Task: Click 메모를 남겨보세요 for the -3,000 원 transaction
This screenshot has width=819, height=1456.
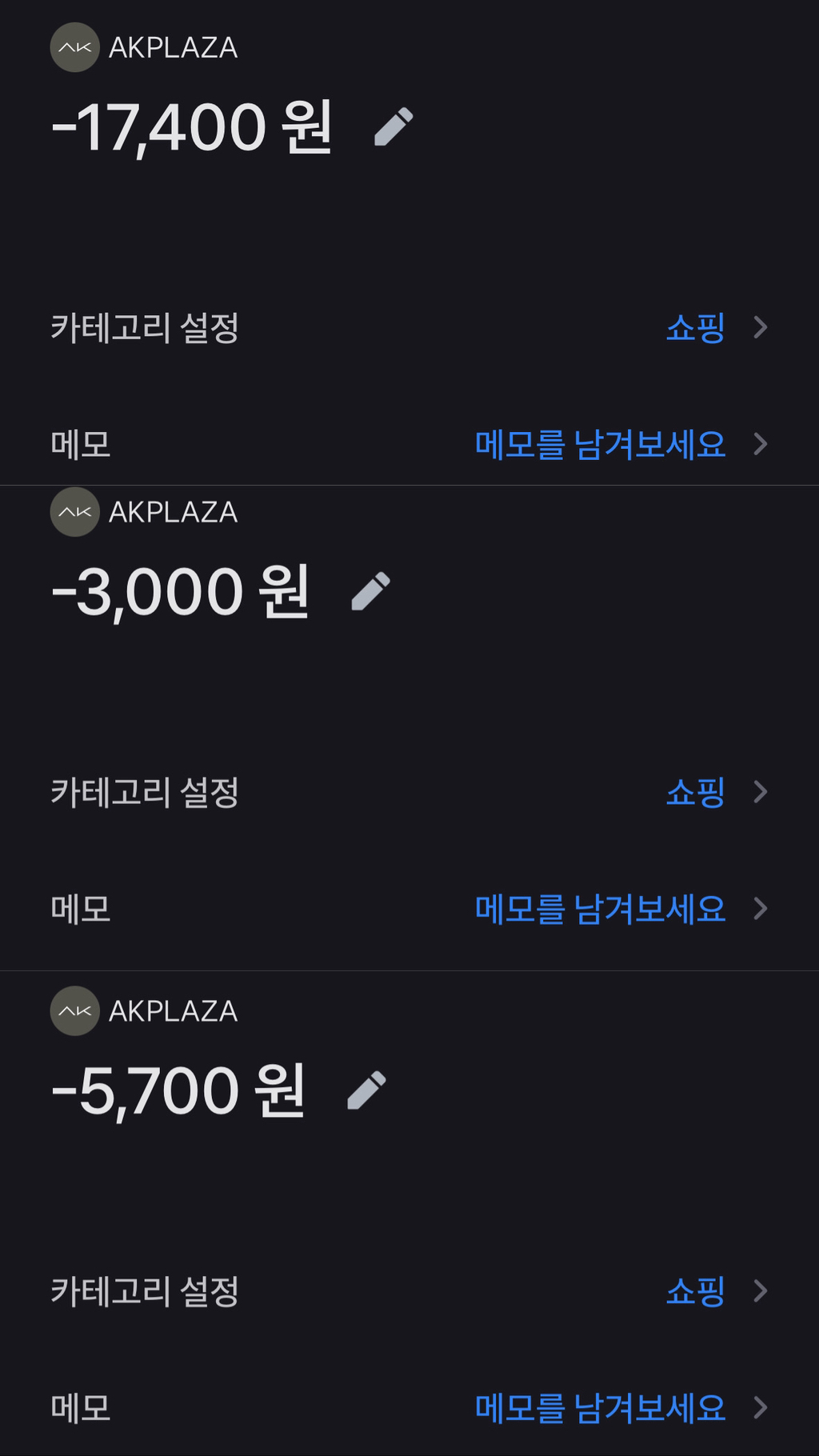Action: [601, 909]
